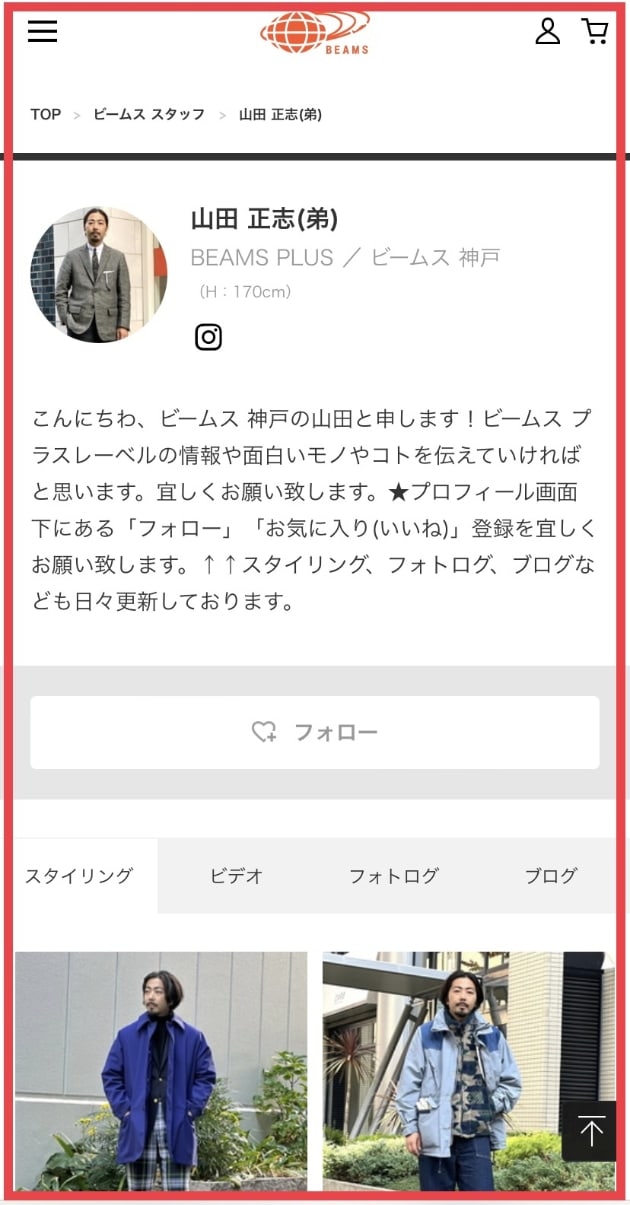Open ビームス スタッフ breadcrumb link
The image size is (630, 1205).
149,114
